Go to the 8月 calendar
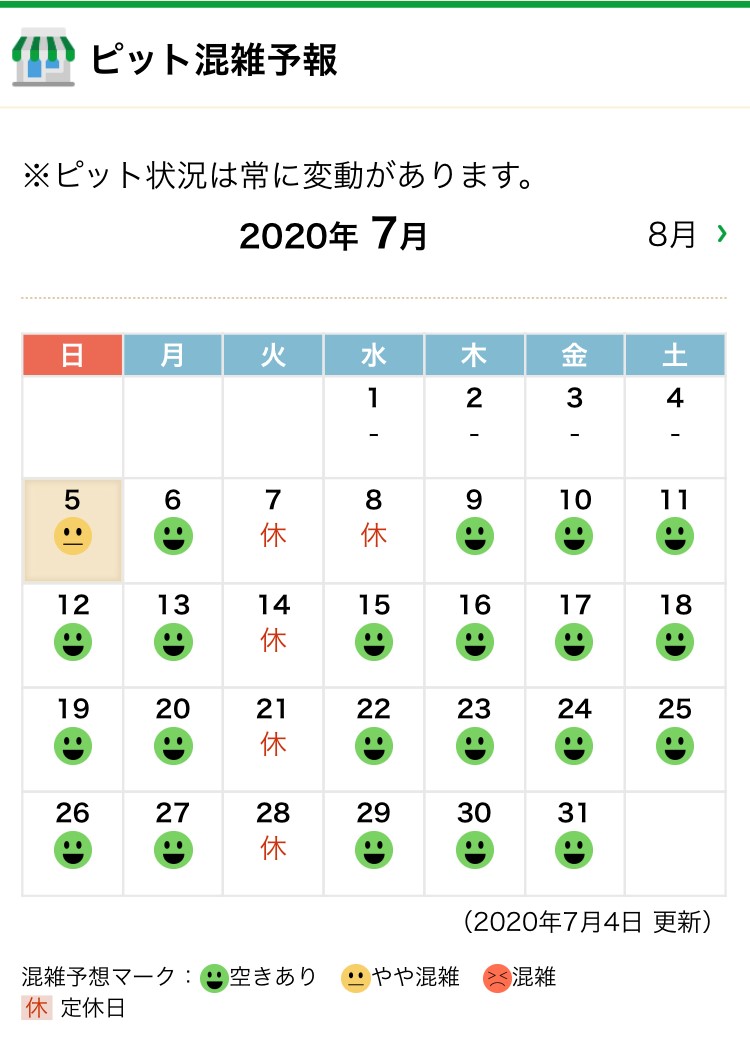This screenshot has height=1056, width=750. (686, 235)
